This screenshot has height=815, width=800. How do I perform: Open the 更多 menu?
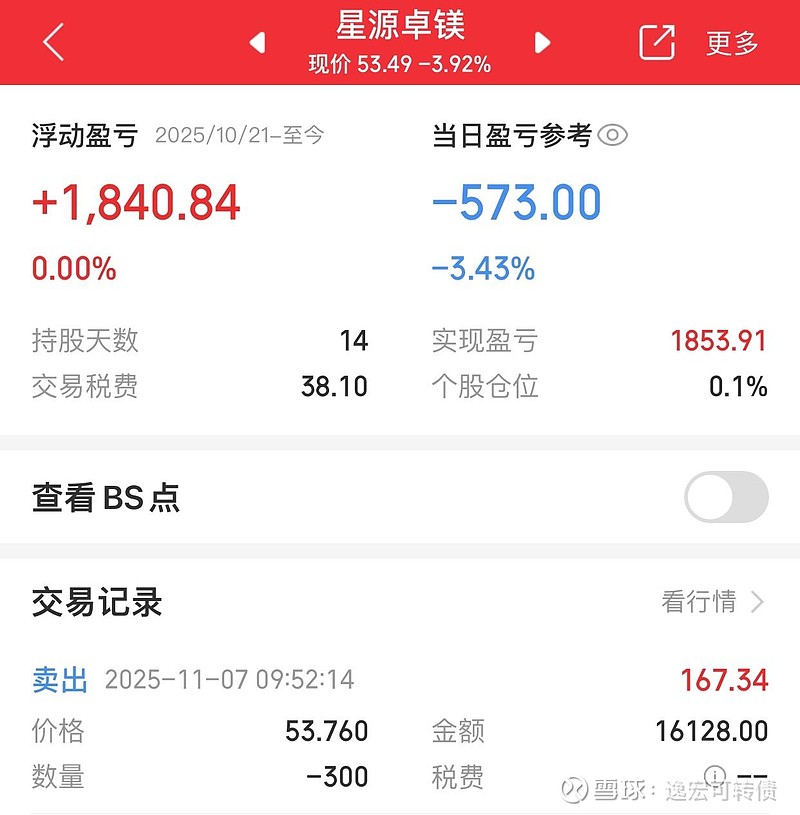point(732,43)
